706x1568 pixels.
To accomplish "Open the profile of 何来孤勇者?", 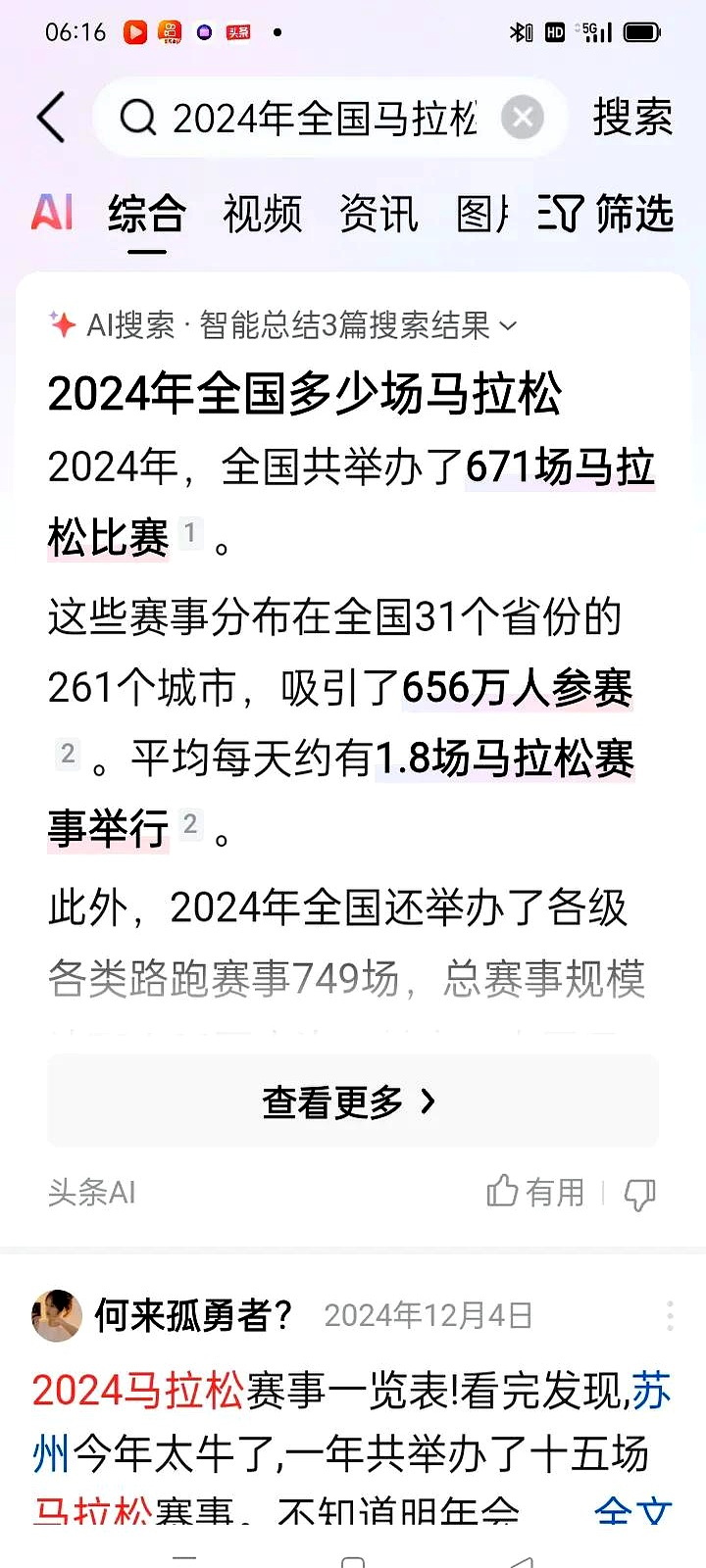I will pyautogui.click(x=57, y=1315).
